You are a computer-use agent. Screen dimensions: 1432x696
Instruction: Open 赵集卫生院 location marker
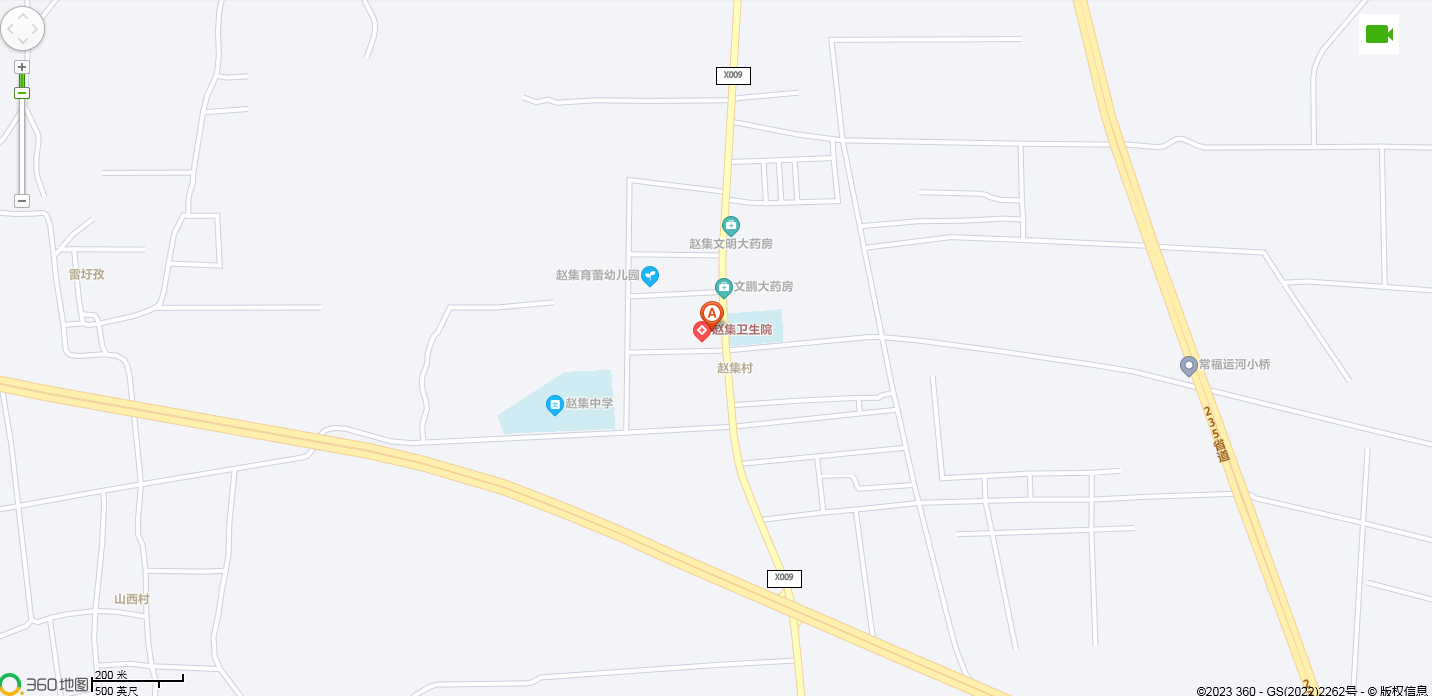pyautogui.click(x=702, y=330)
